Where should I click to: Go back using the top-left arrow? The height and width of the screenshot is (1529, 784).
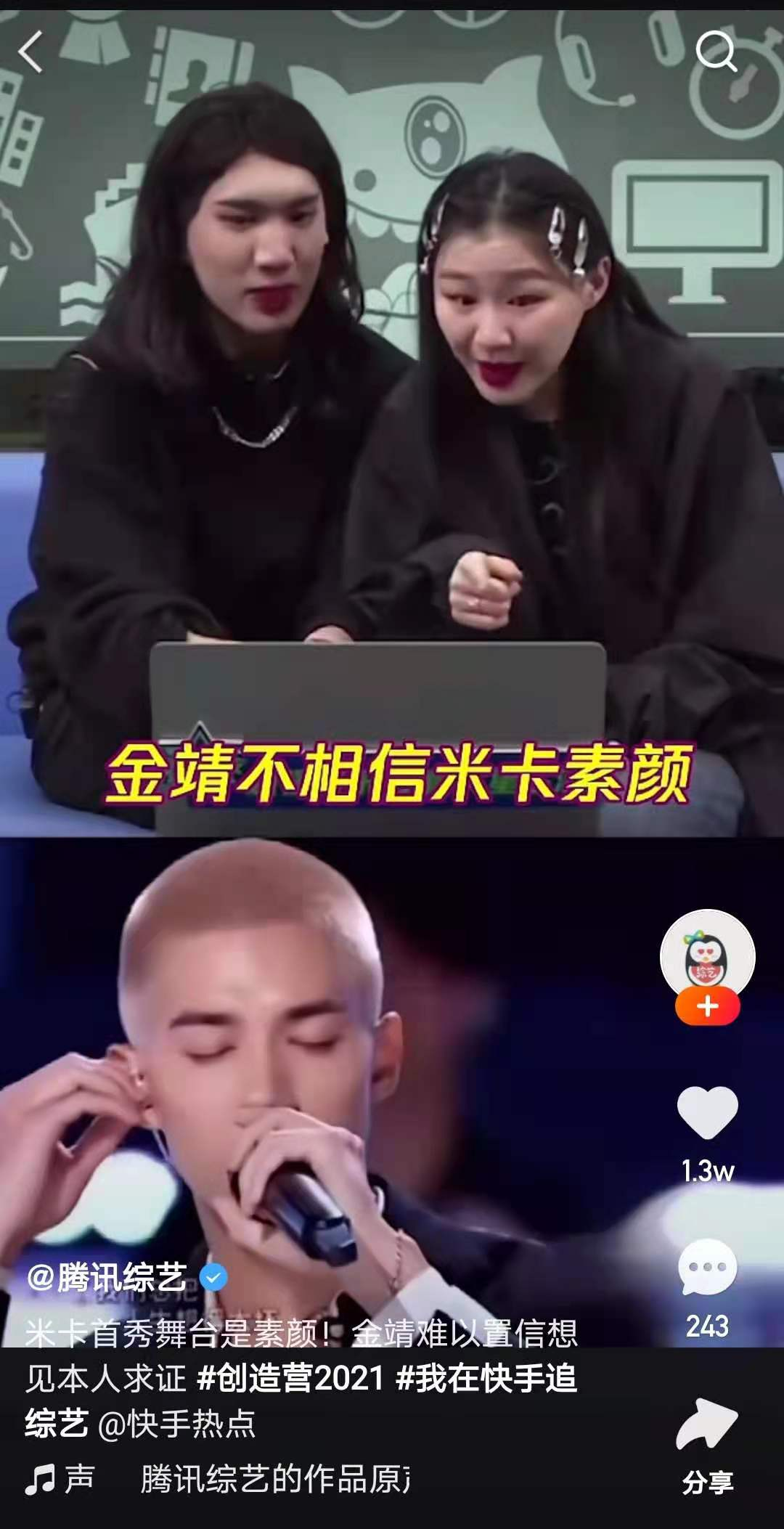[x=30, y=52]
